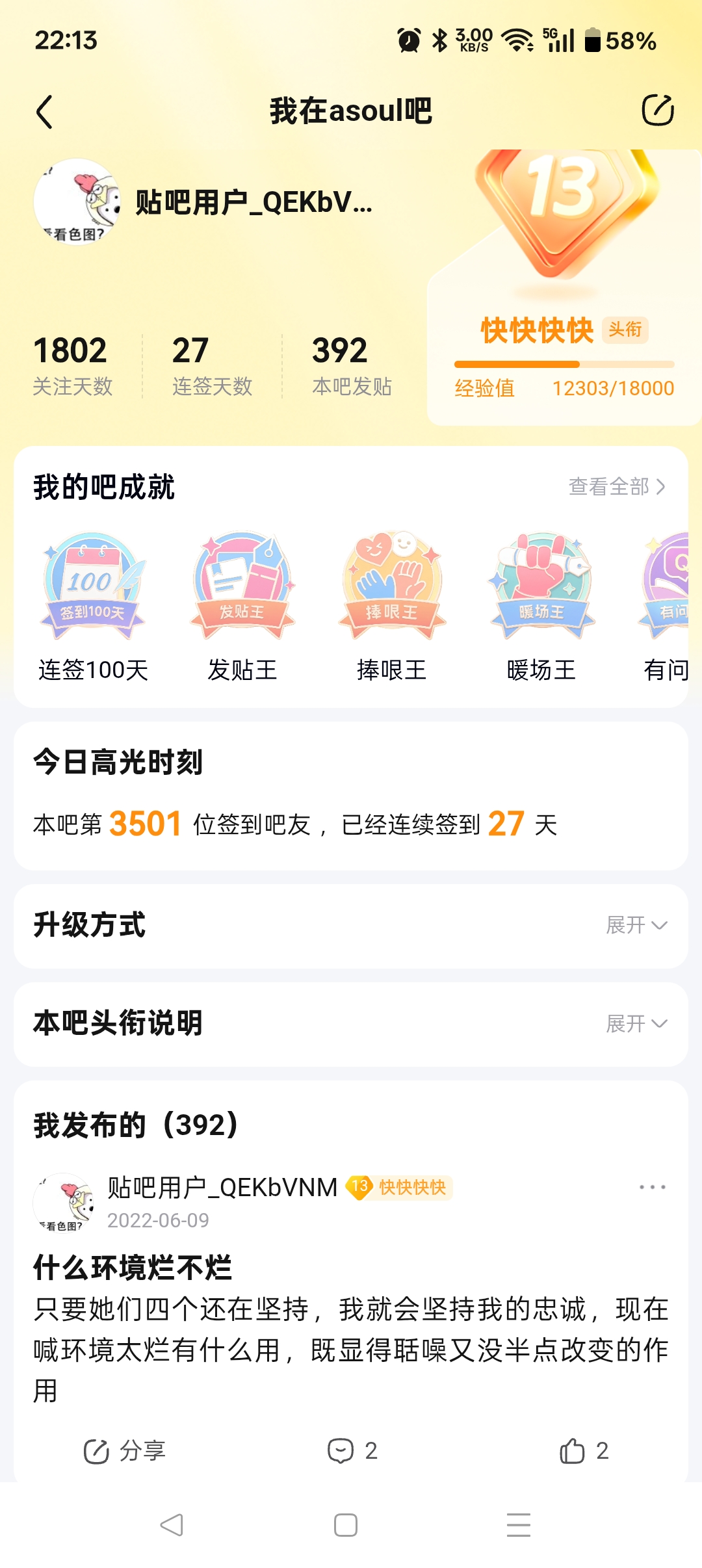Tap the system home button

tap(345, 1525)
